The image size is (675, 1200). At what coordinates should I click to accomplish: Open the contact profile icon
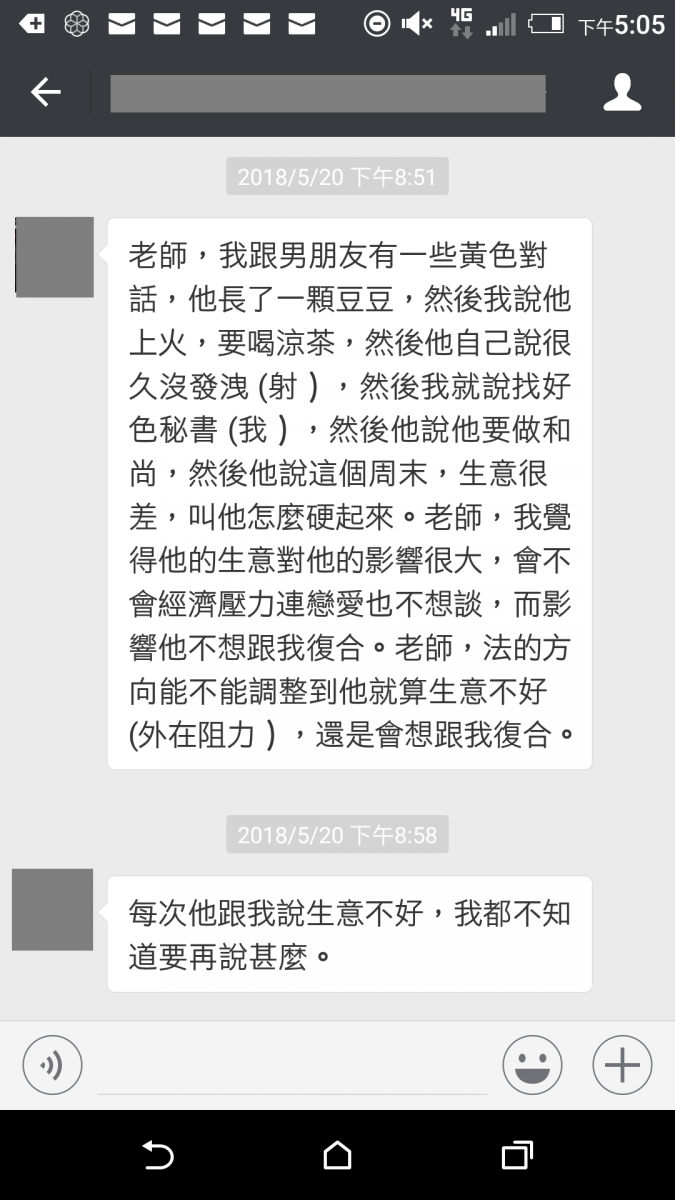621,93
